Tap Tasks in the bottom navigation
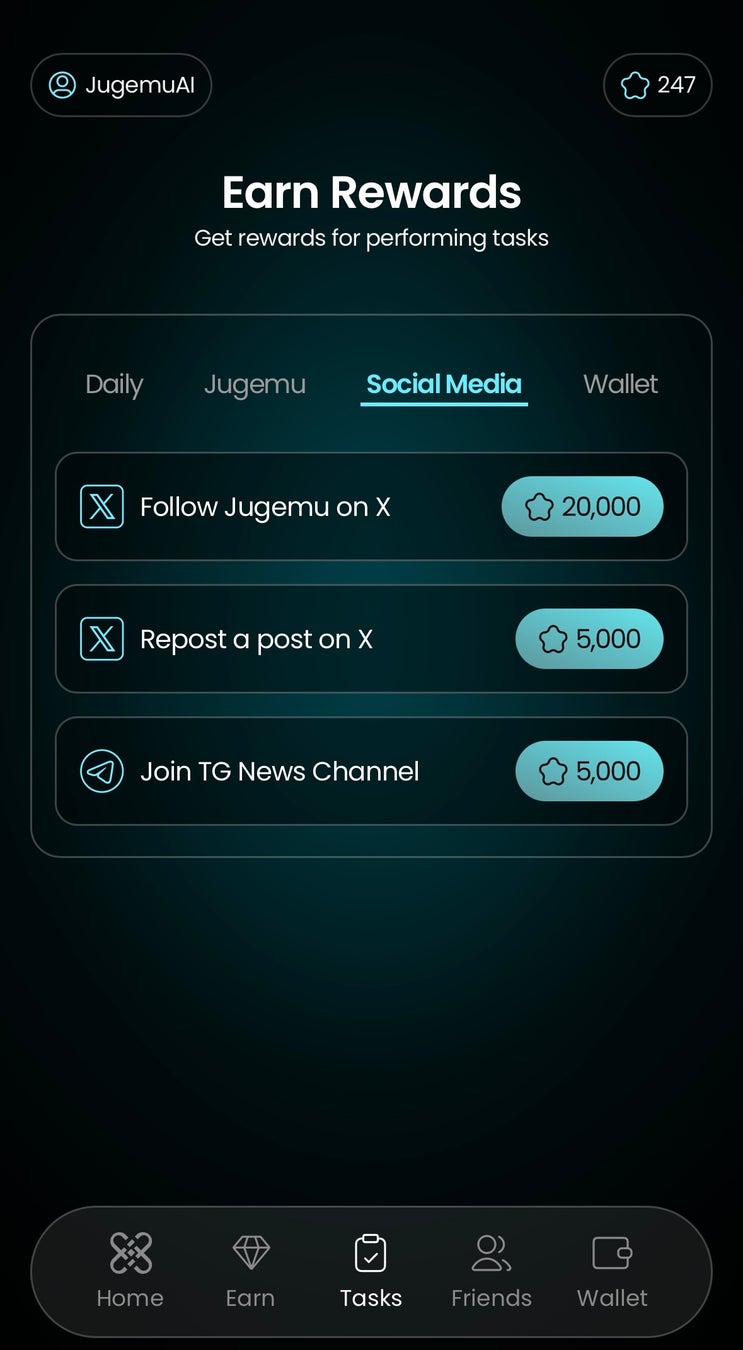 pos(371,1271)
